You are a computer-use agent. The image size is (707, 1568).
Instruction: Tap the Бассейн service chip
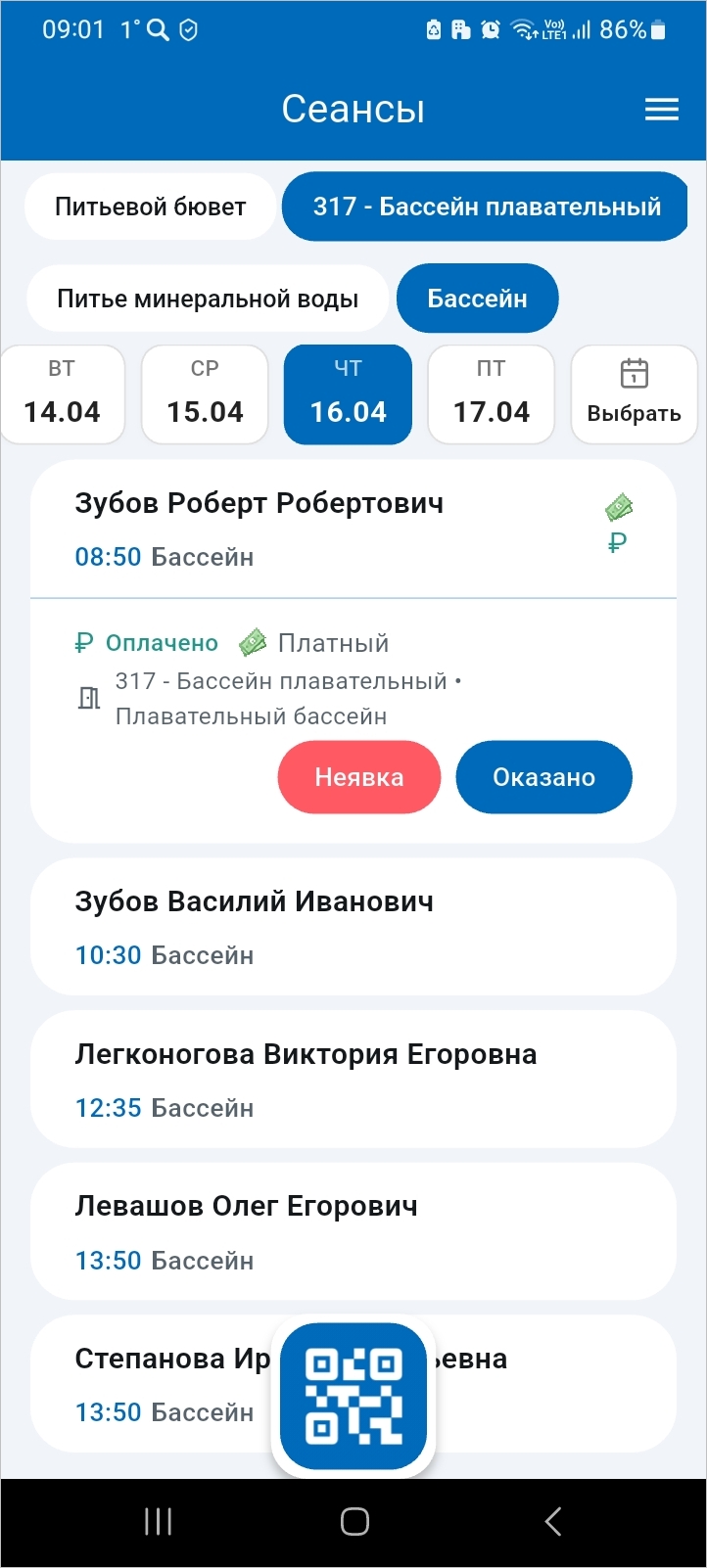tap(477, 299)
